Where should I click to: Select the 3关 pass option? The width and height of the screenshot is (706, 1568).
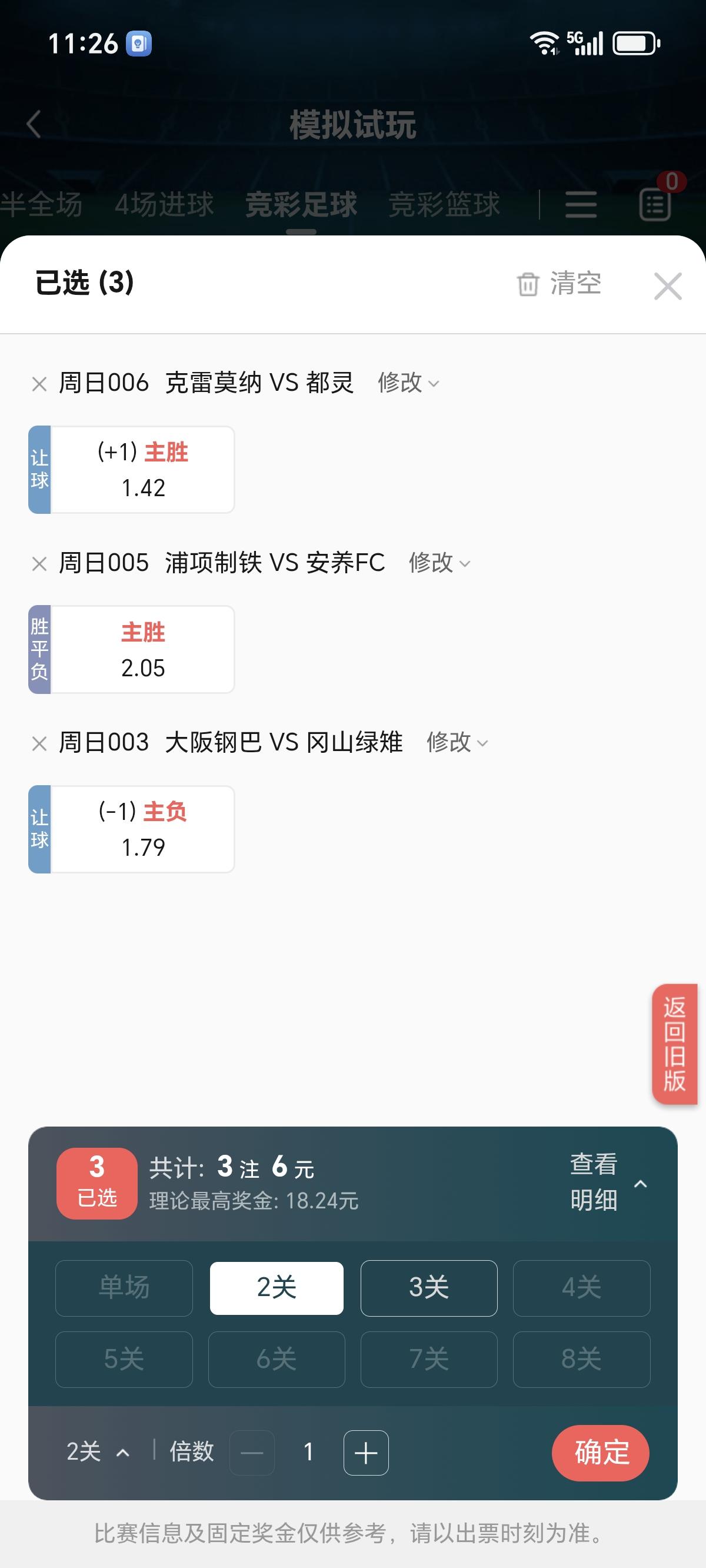point(429,1287)
